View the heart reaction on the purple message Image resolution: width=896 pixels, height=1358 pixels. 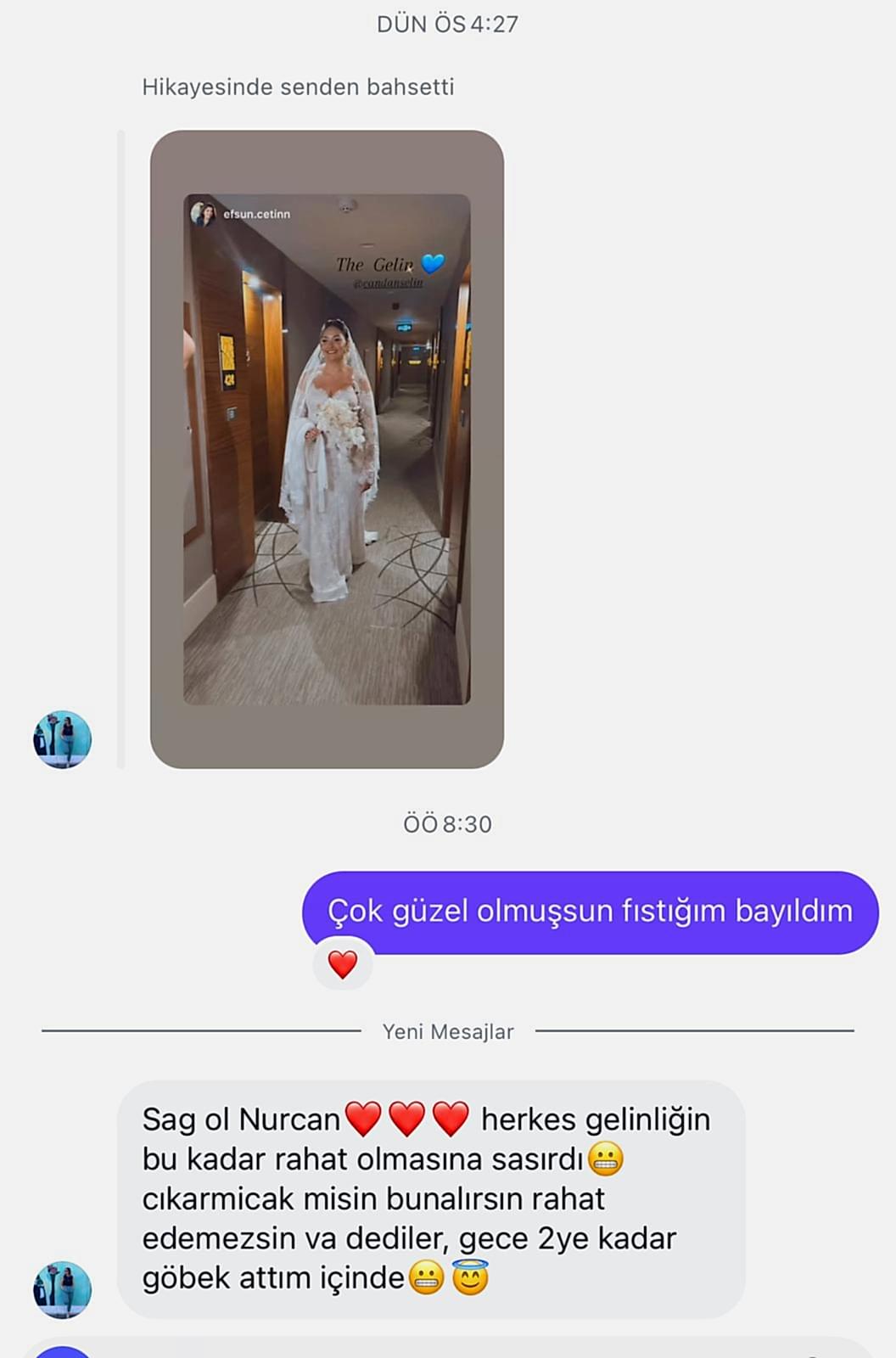click(x=343, y=964)
